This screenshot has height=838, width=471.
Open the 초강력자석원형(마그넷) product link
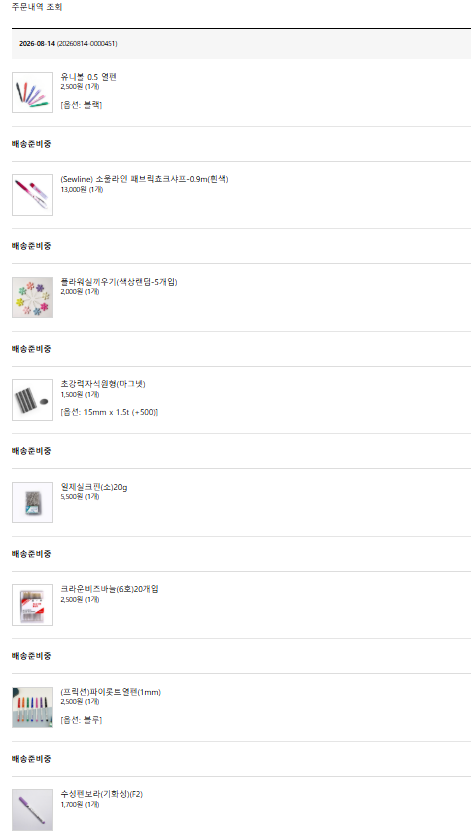pyautogui.click(x=103, y=384)
